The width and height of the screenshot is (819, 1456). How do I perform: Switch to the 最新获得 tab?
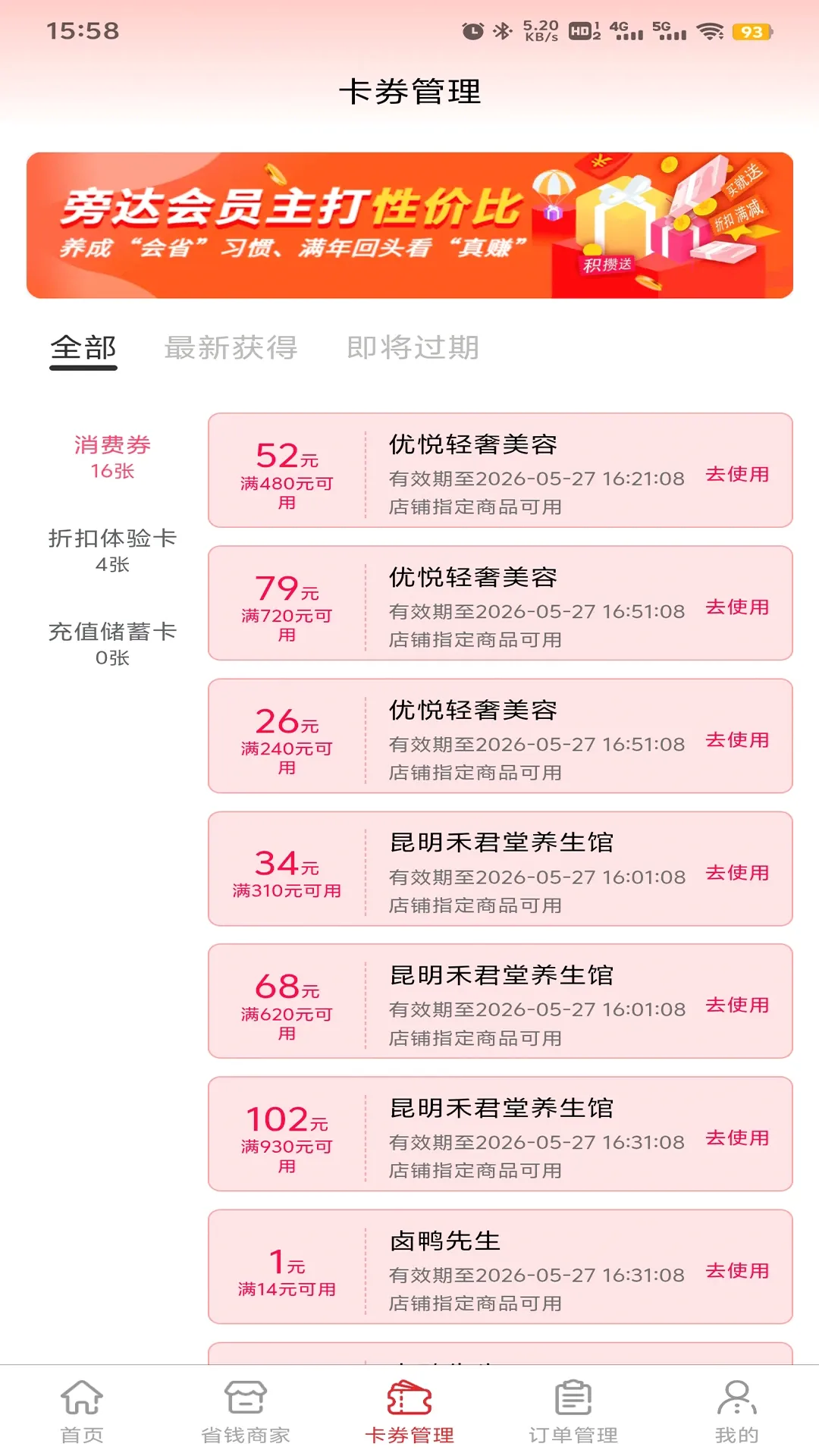pyautogui.click(x=231, y=348)
